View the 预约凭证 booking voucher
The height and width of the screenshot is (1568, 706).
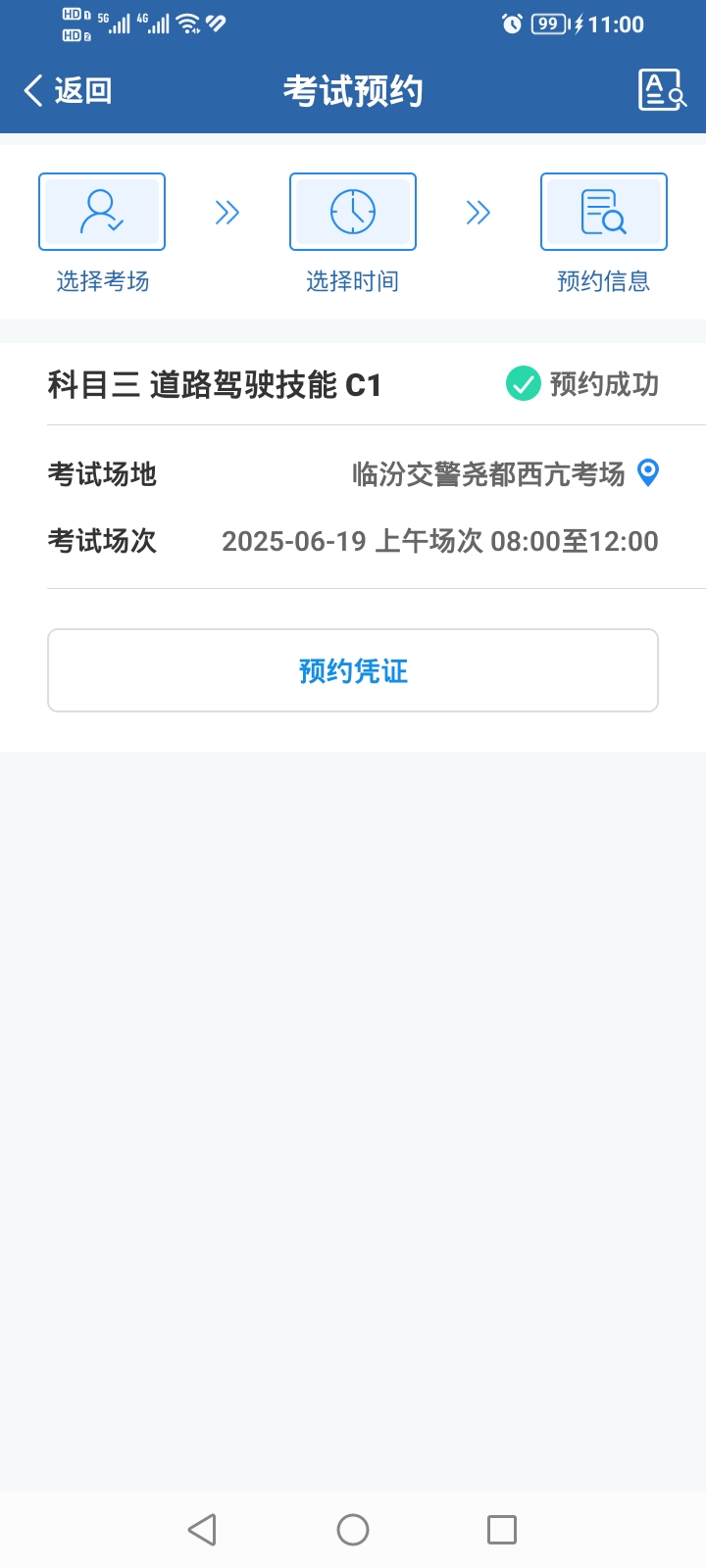click(x=353, y=670)
